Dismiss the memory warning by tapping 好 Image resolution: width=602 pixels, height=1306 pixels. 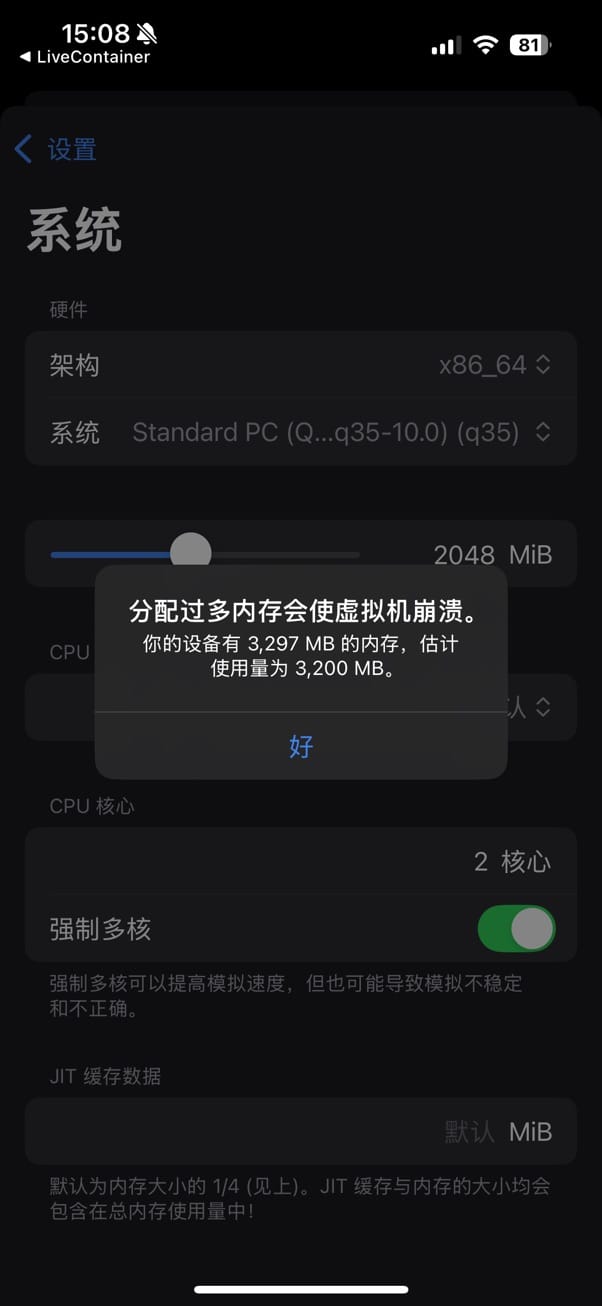pos(301,746)
